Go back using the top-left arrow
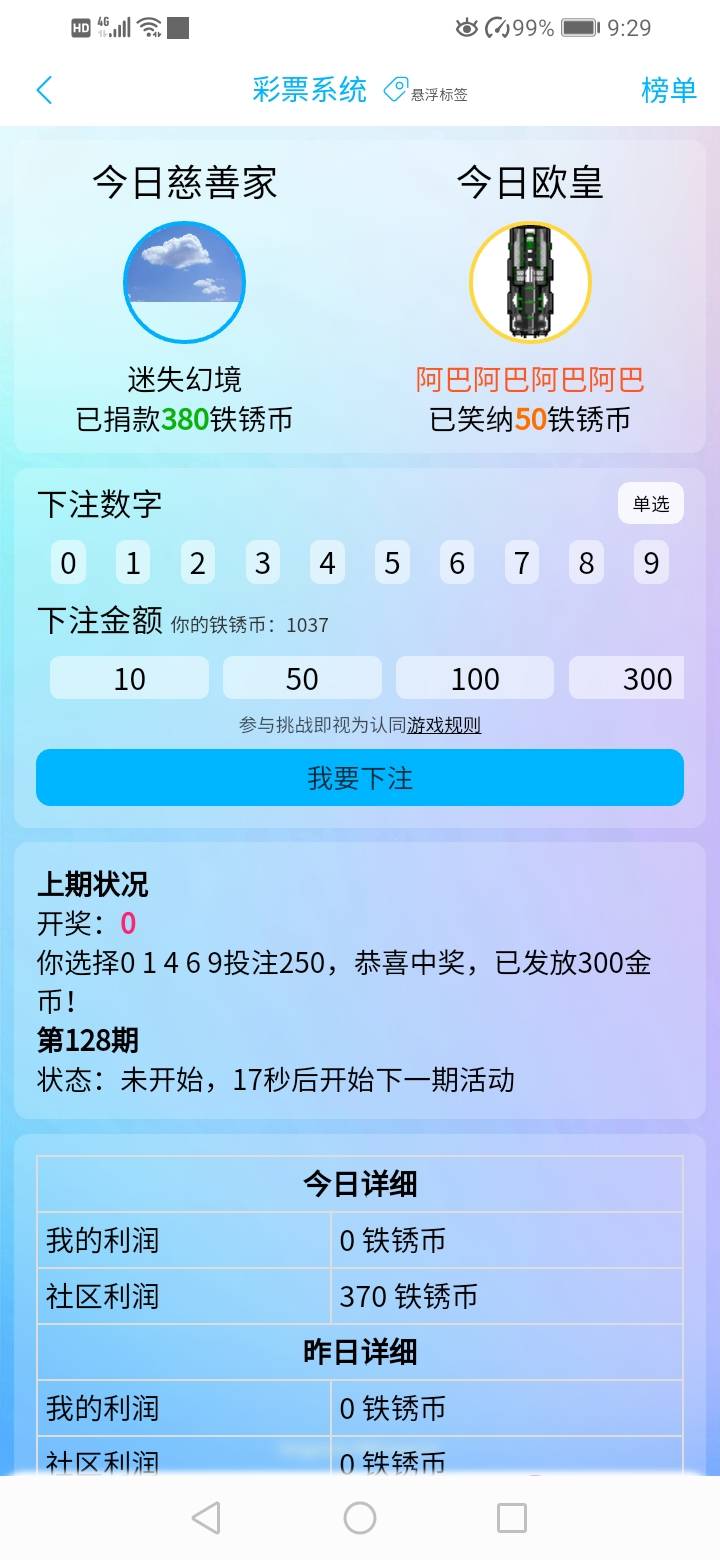Image resolution: width=720 pixels, height=1560 pixels. pos(44,91)
